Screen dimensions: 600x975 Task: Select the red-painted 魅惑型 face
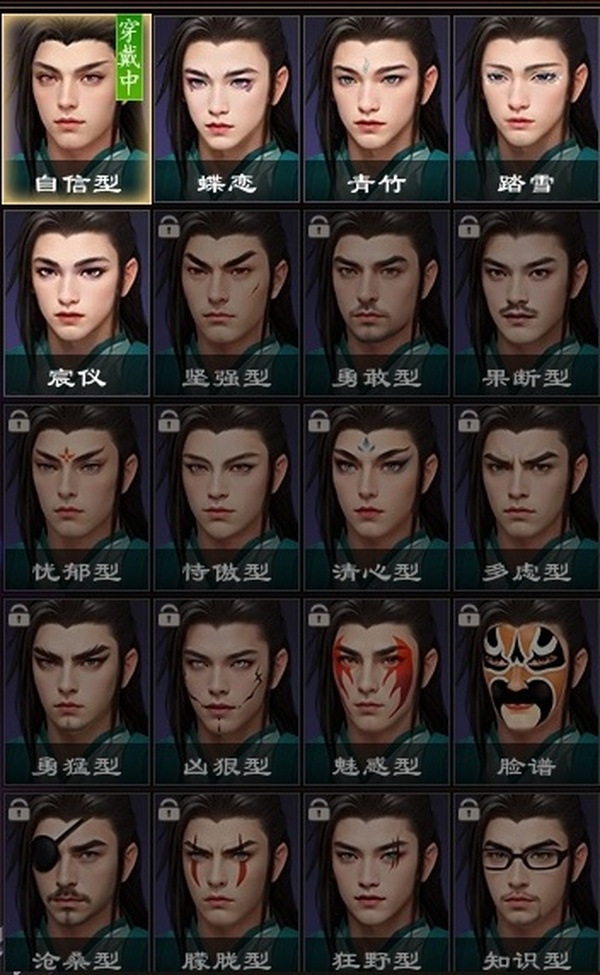point(377,690)
